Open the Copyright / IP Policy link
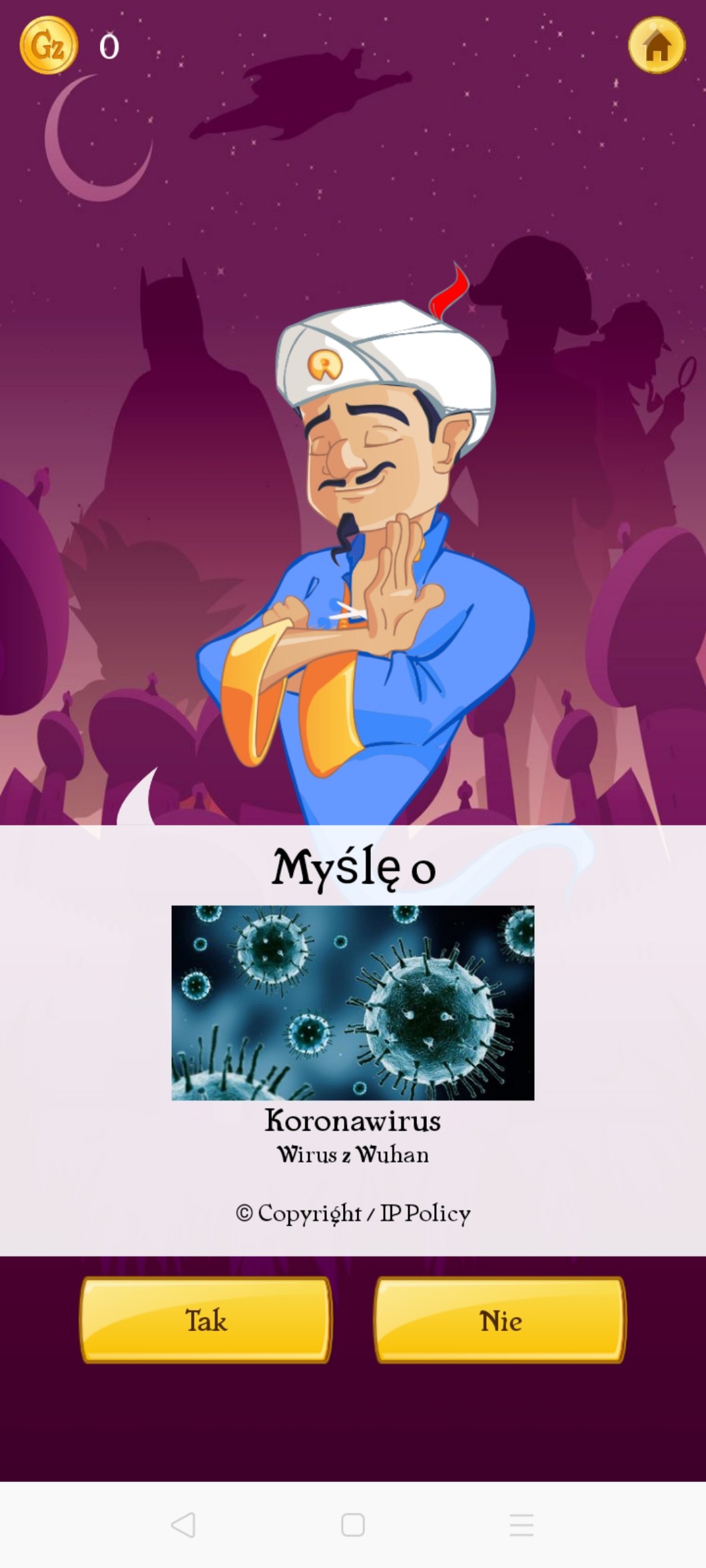This screenshot has width=706, height=1568. click(353, 1213)
